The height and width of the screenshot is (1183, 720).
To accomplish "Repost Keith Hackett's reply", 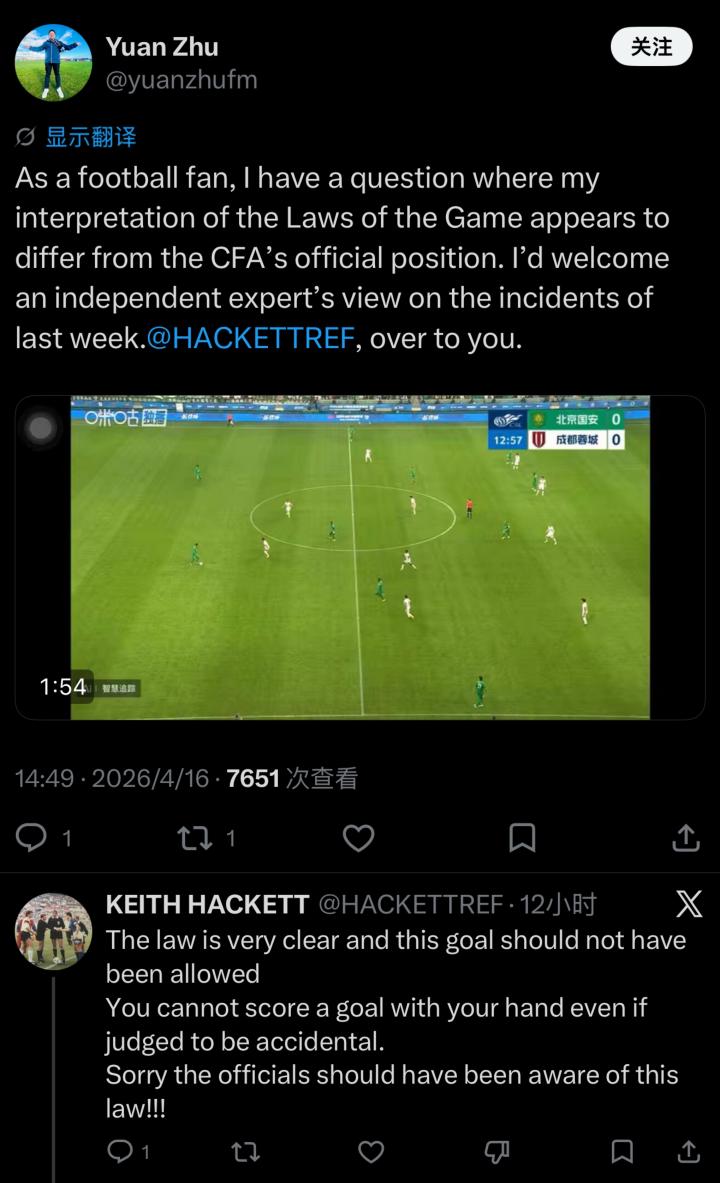I will 245,1152.
